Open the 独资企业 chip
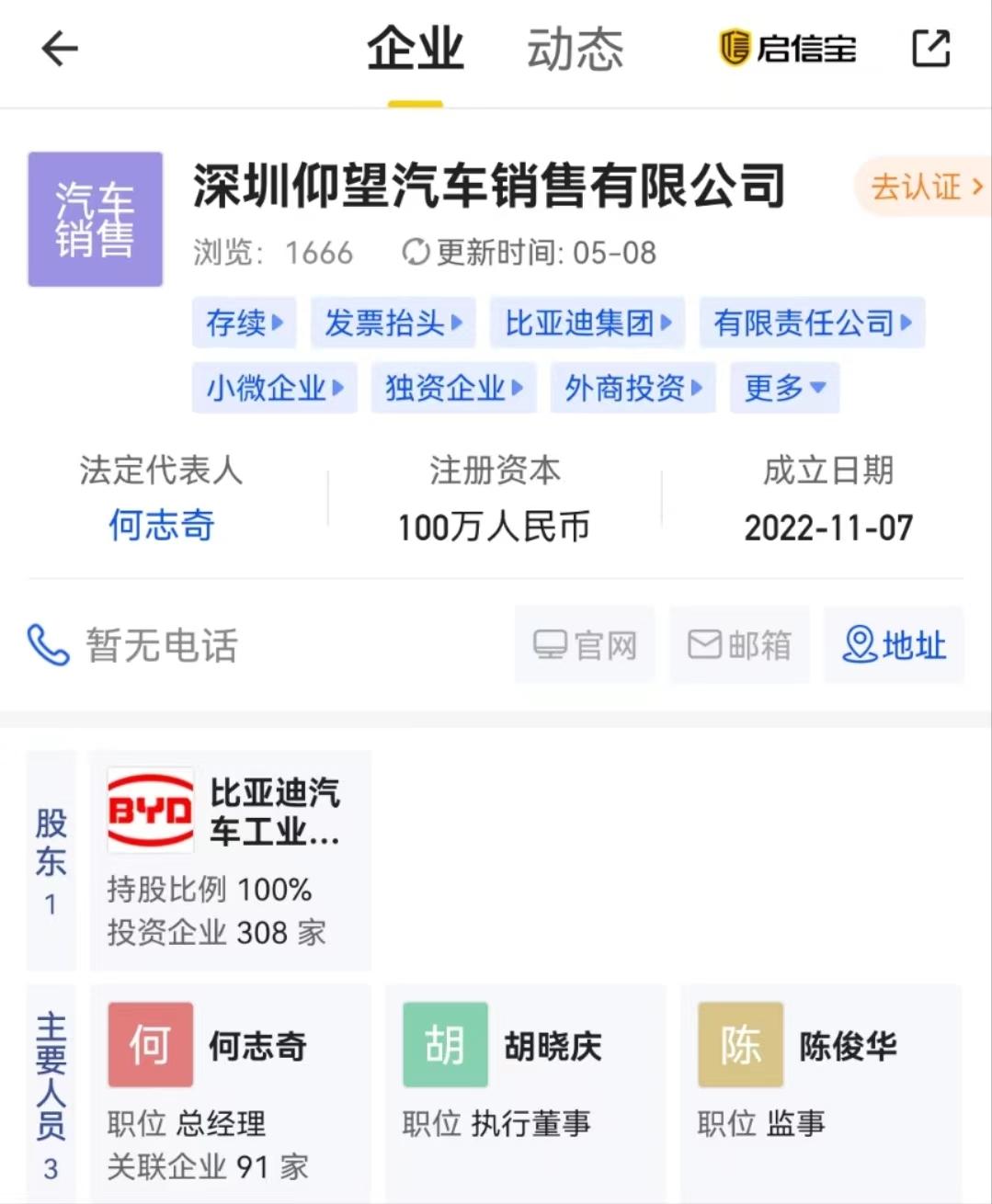 (453, 388)
